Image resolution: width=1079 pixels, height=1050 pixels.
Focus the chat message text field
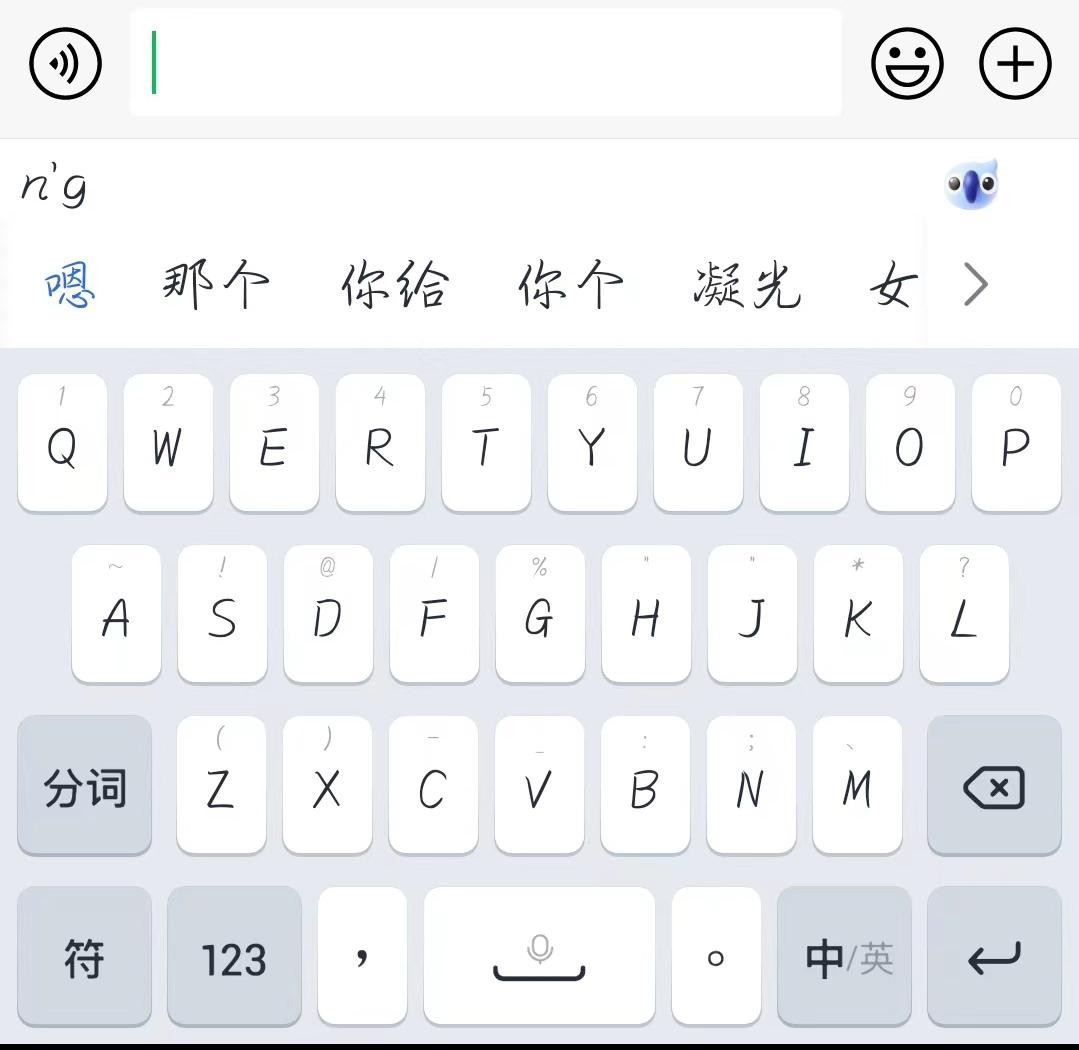pos(485,64)
